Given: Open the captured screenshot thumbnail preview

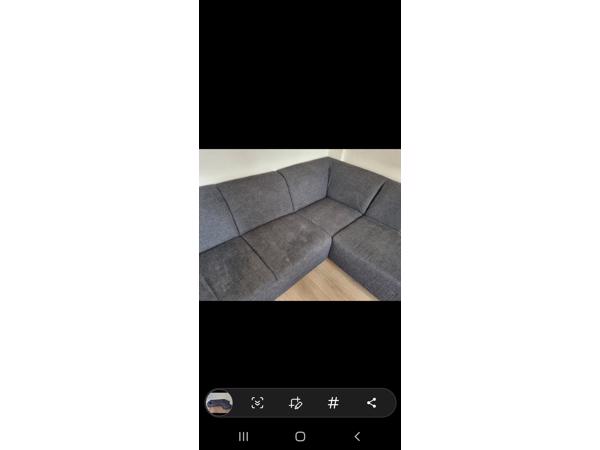Looking at the screenshot, I should [219, 403].
